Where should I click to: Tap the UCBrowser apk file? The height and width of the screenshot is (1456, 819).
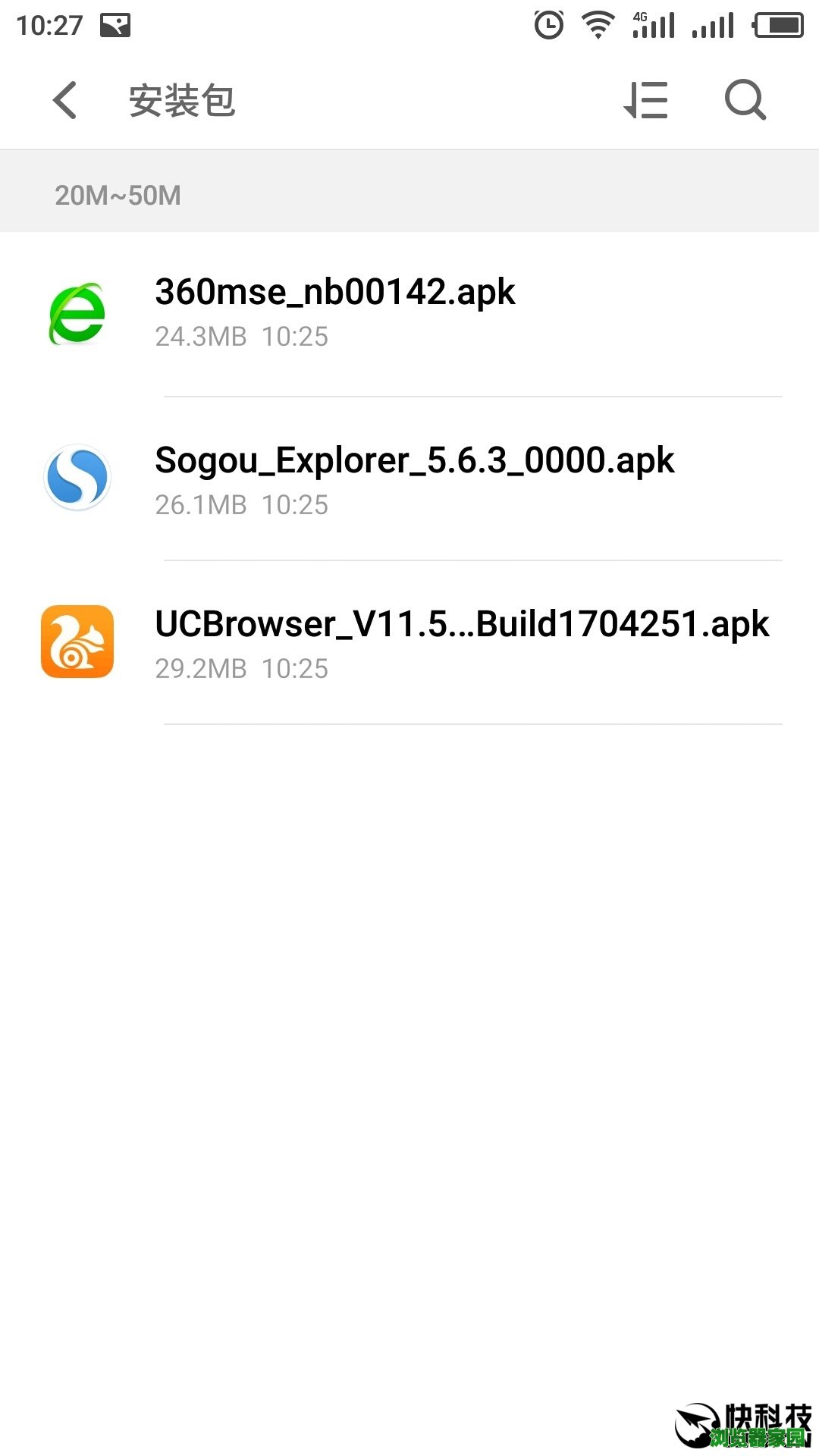[409, 643]
